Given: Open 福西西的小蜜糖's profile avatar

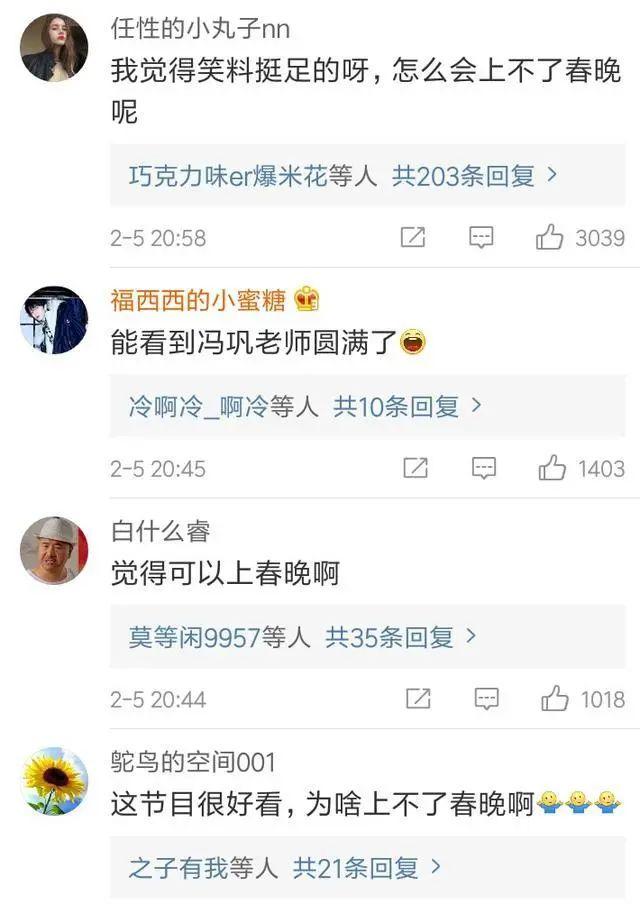Looking at the screenshot, I should [53, 319].
